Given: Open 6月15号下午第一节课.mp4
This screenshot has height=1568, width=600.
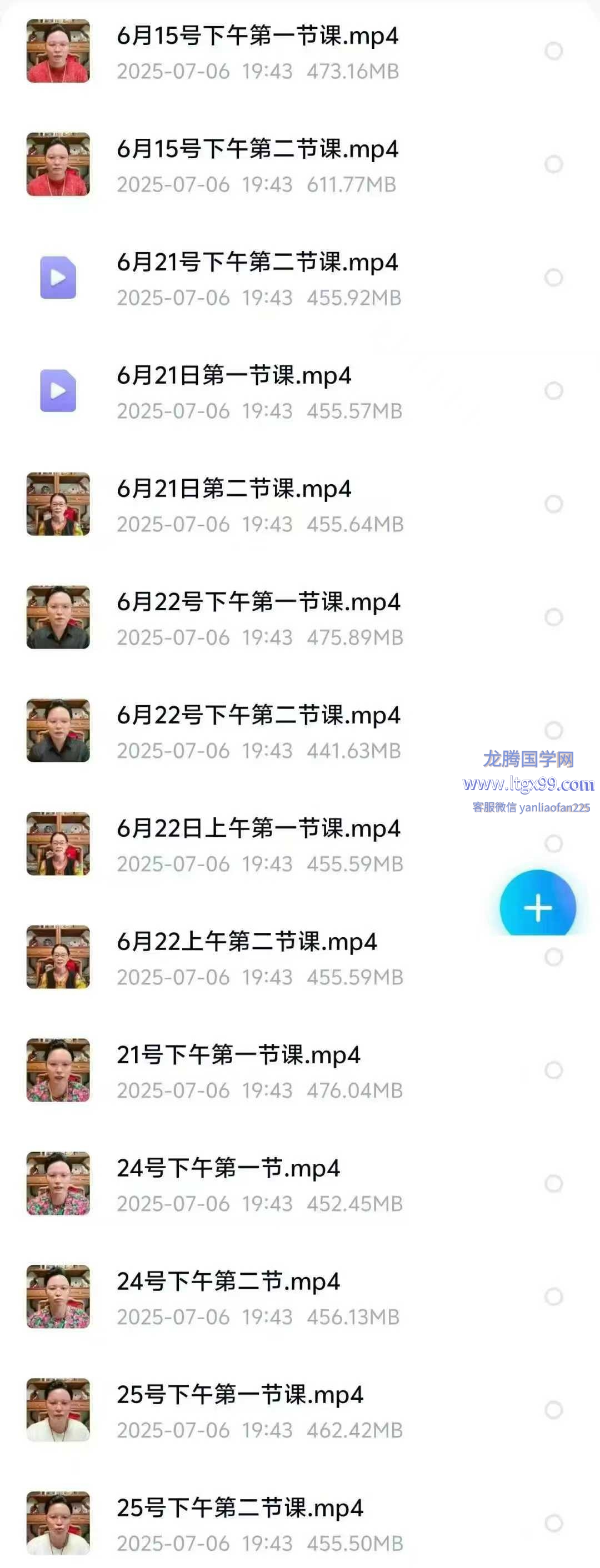Looking at the screenshot, I should (x=257, y=37).
